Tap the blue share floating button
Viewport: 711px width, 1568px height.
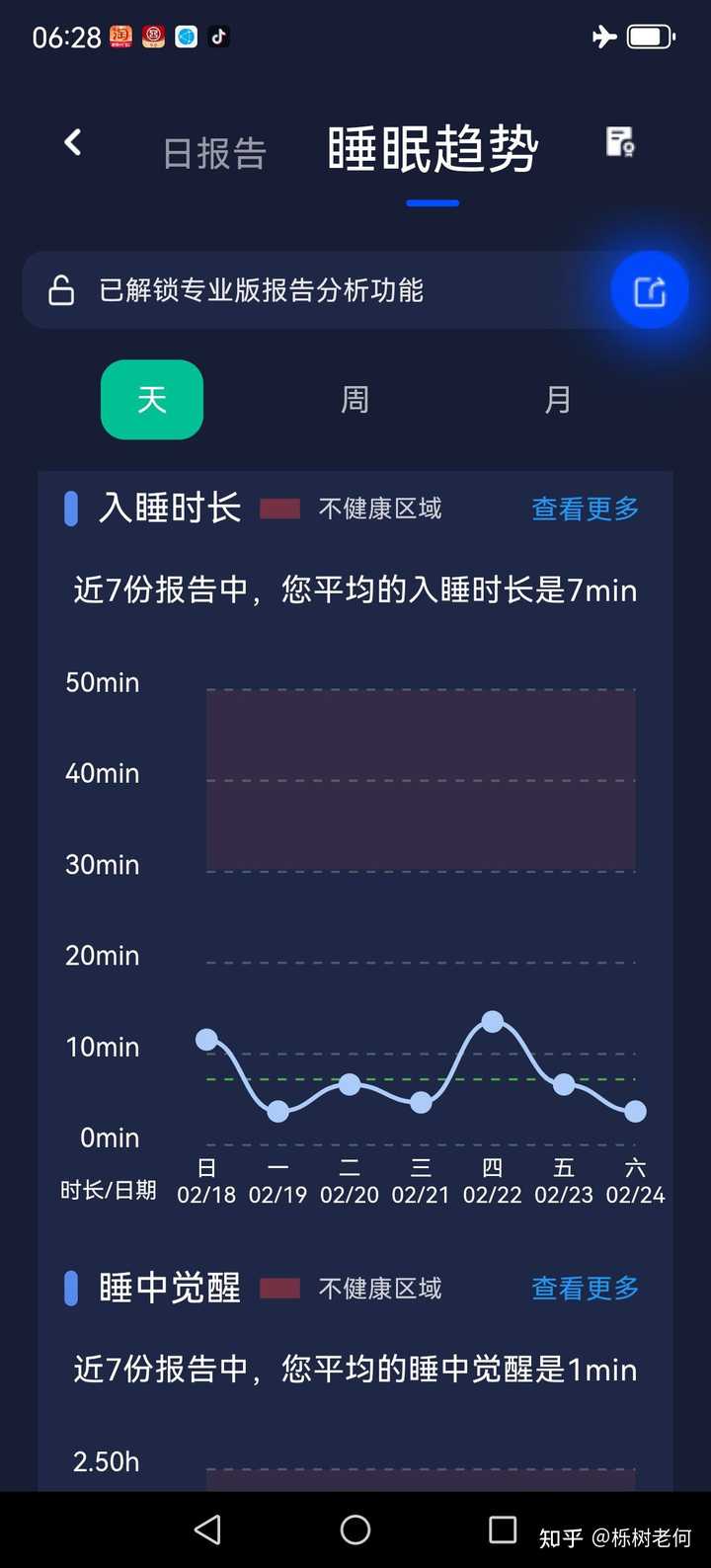[649, 290]
